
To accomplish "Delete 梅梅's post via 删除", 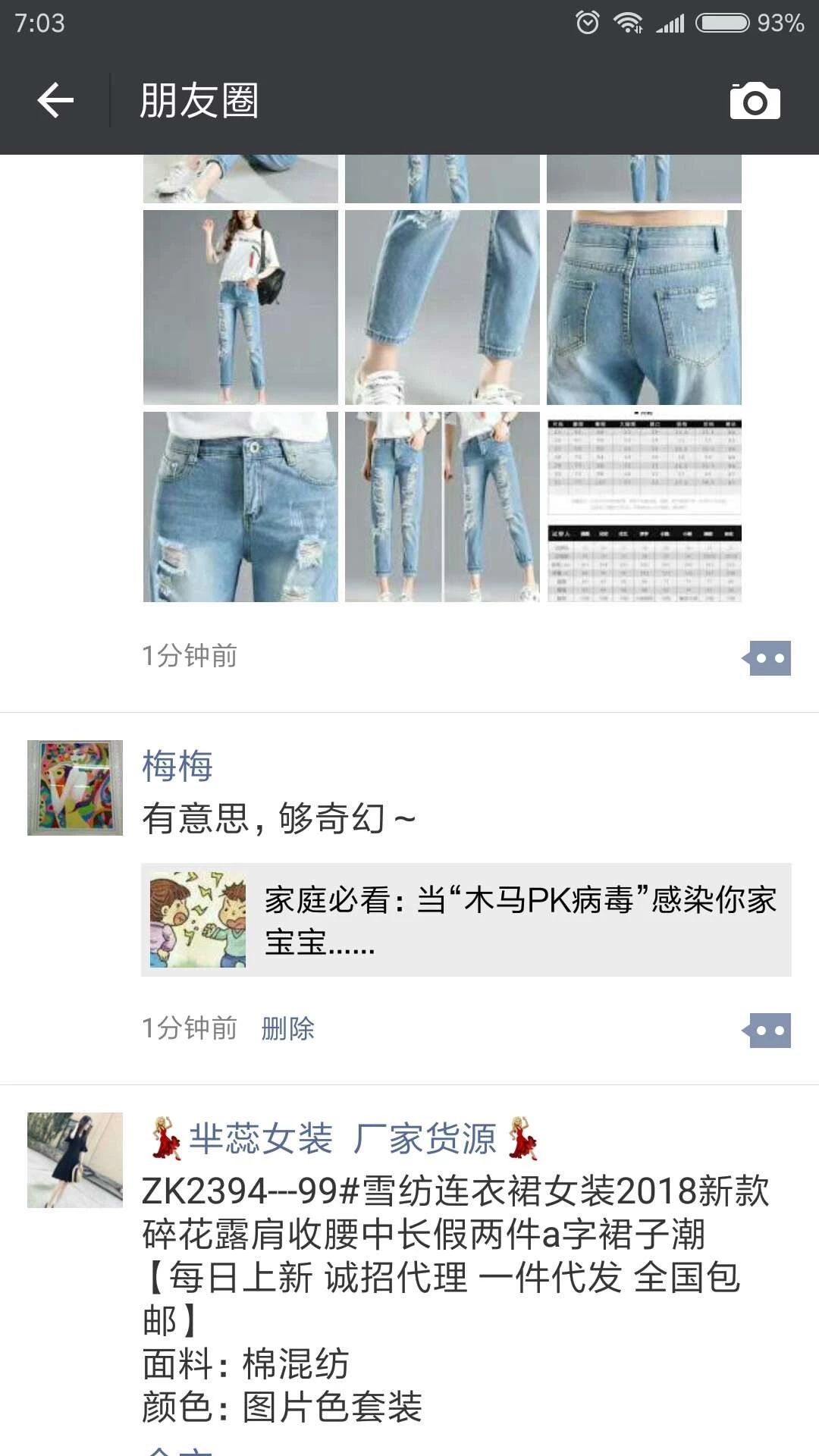I will click(x=287, y=1028).
